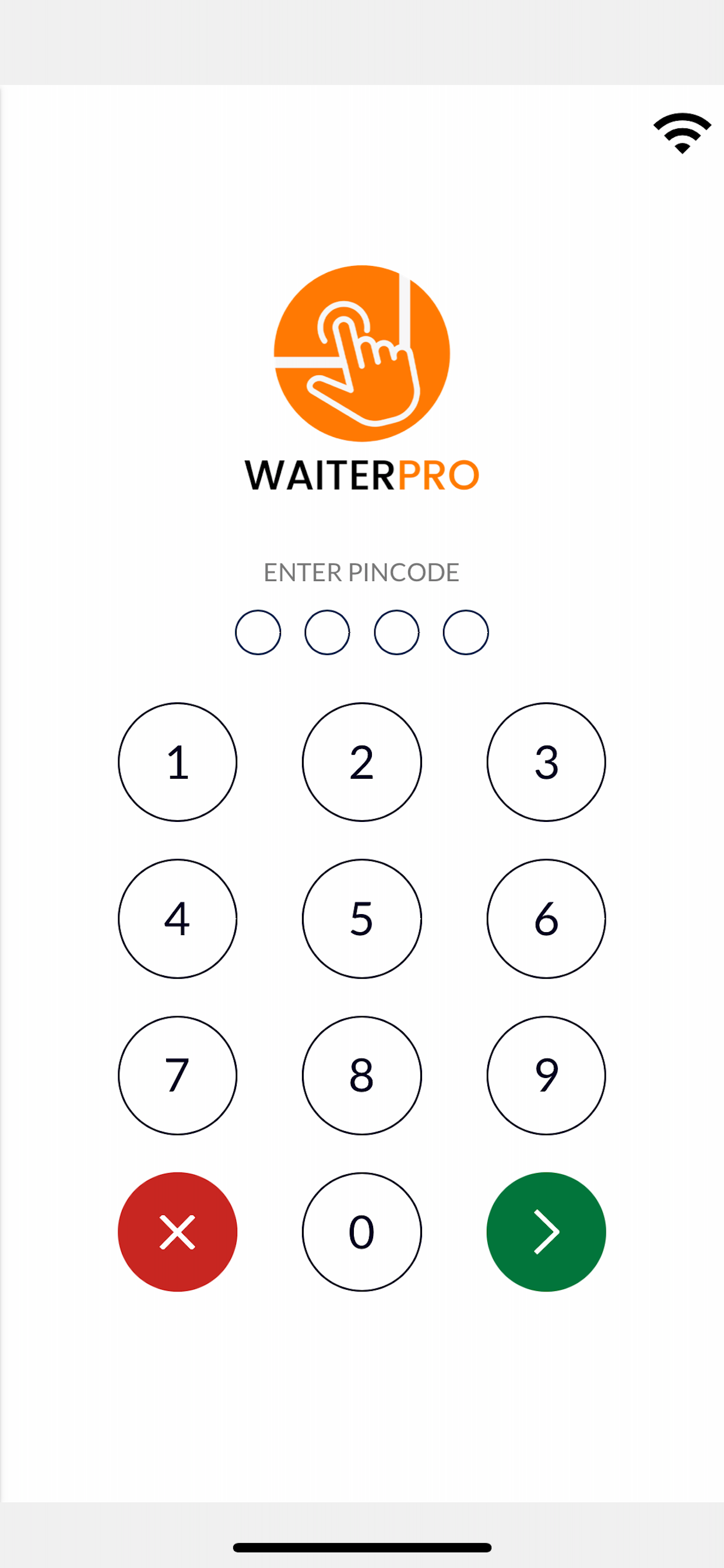Viewport: 724px width, 1568px height.
Task: Tap the WiFi status icon
Action: (682, 132)
